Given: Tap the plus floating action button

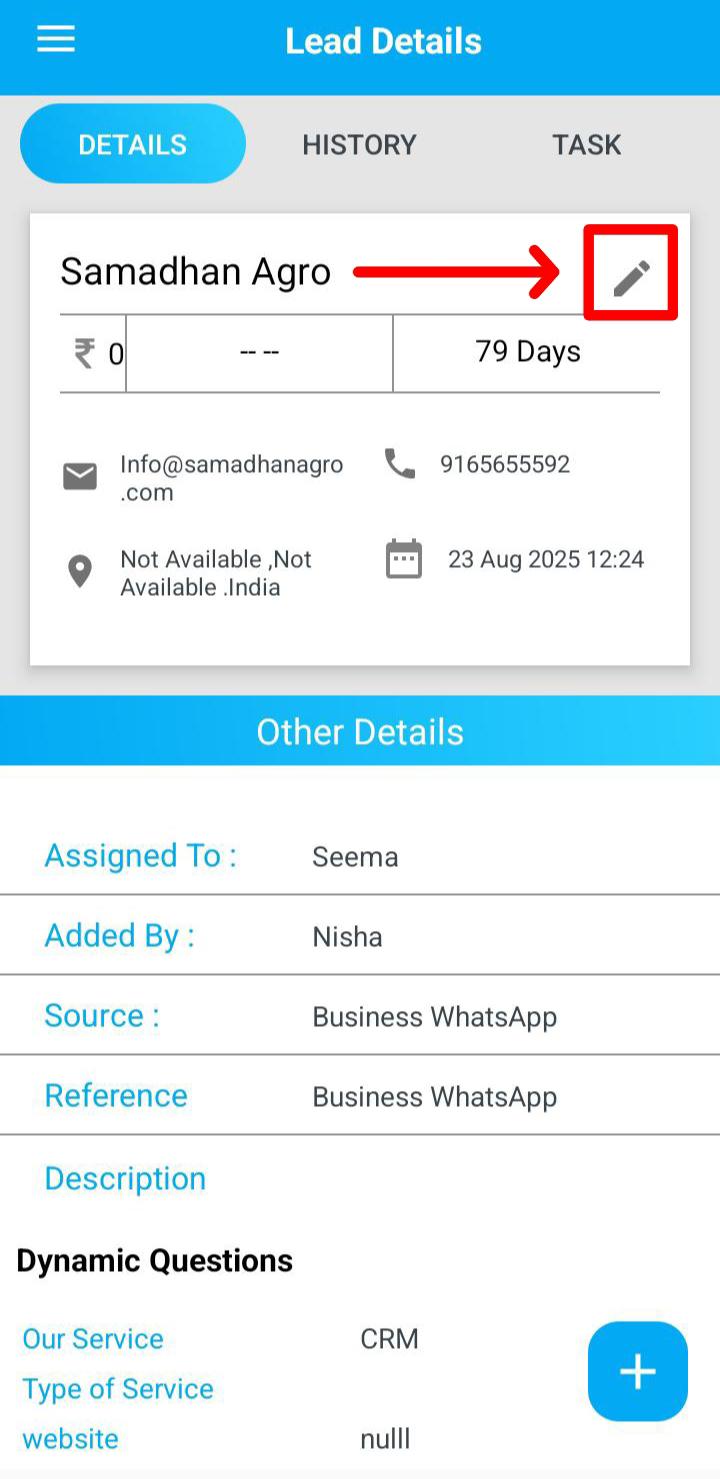Looking at the screenshot, I should click(638, 1372).
